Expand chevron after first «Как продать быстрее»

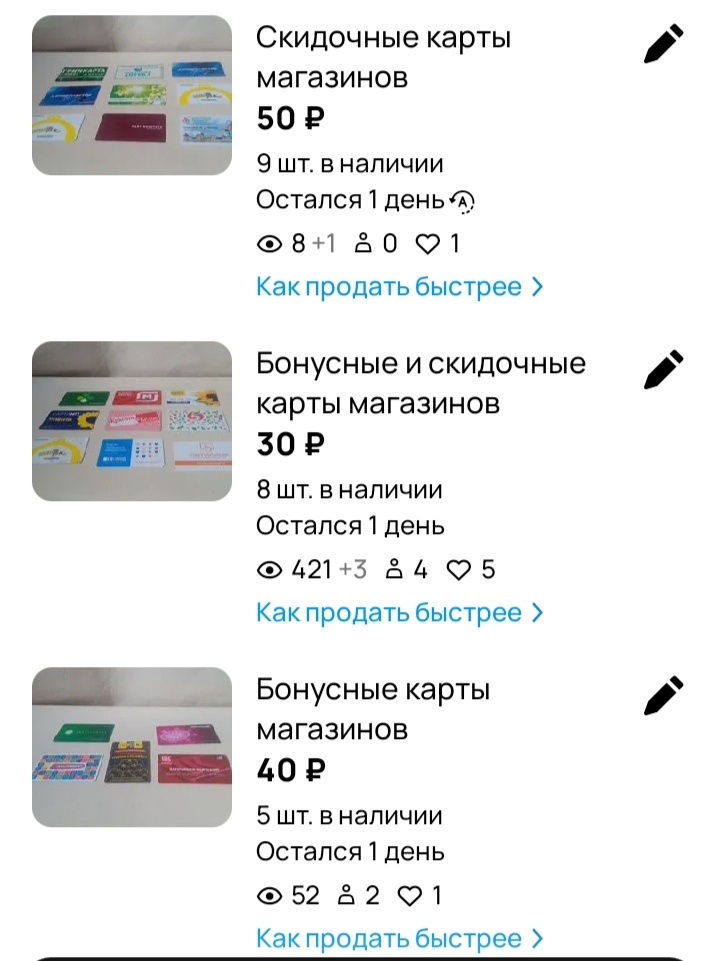tap(536, 286)
